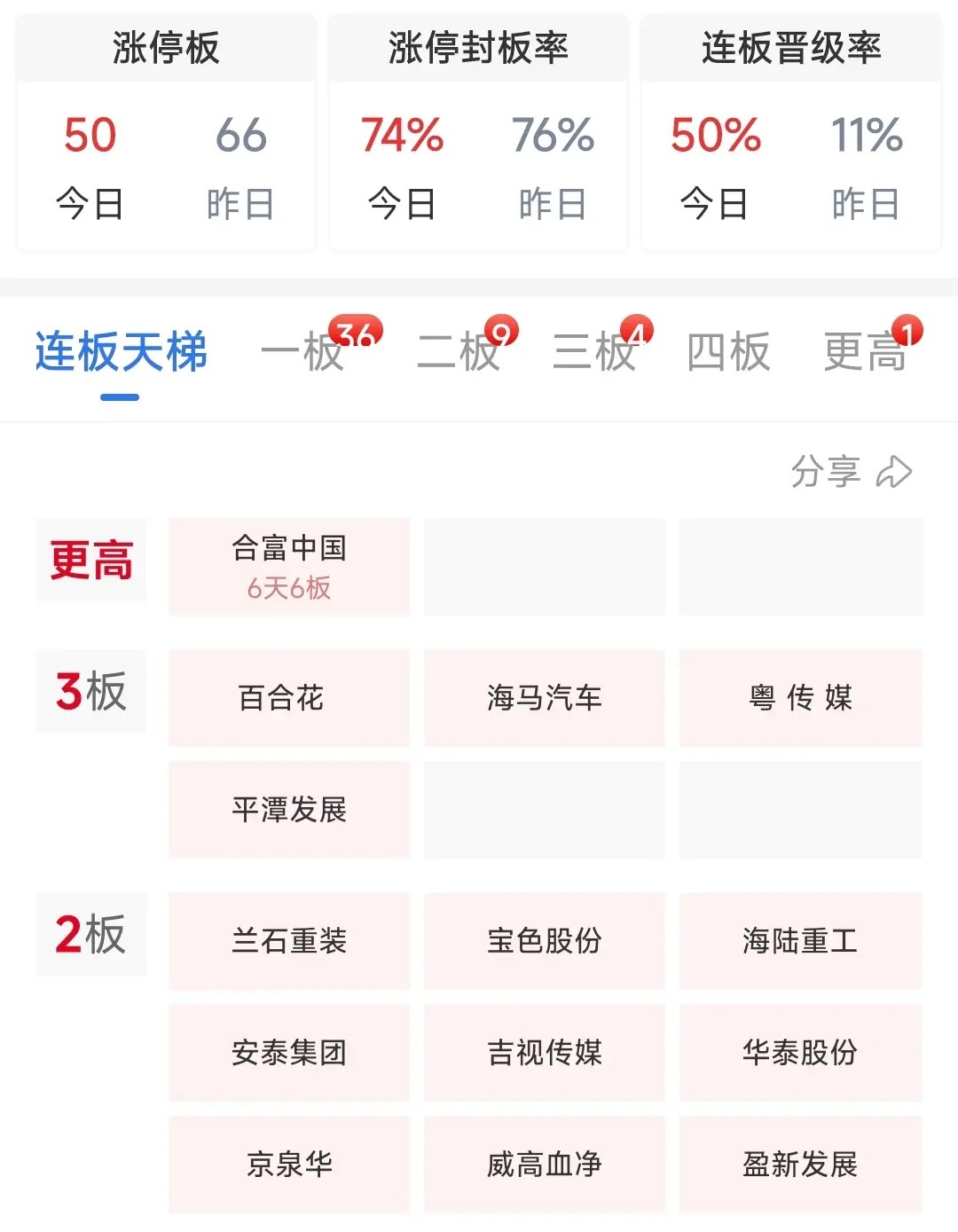Viewport: 958px width, 1232px height.
Task: Switch to the 四板 tab
Action: coord(728,352)
